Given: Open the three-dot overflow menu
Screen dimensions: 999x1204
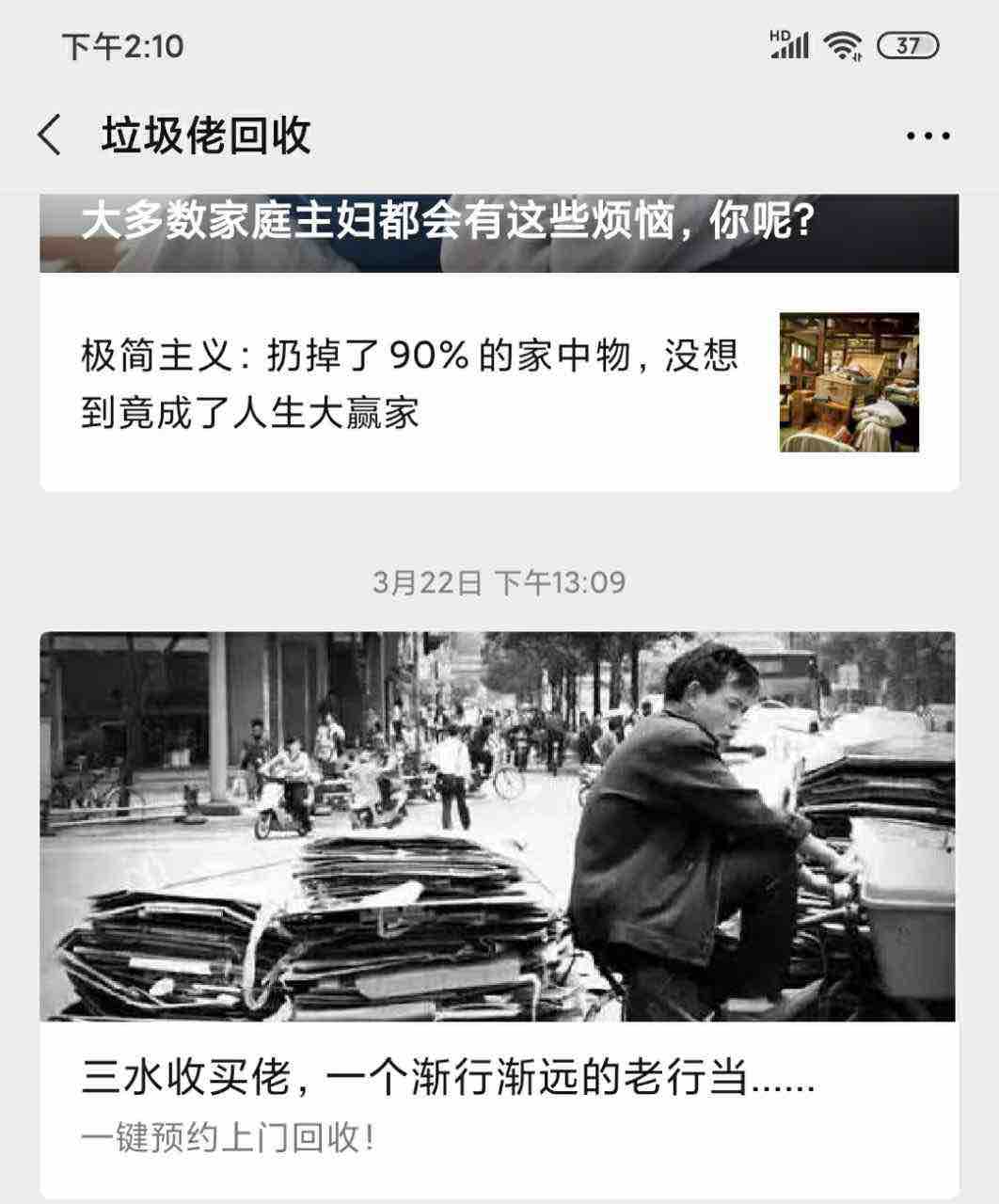Looking at the screenshot, I should (928, 136).
